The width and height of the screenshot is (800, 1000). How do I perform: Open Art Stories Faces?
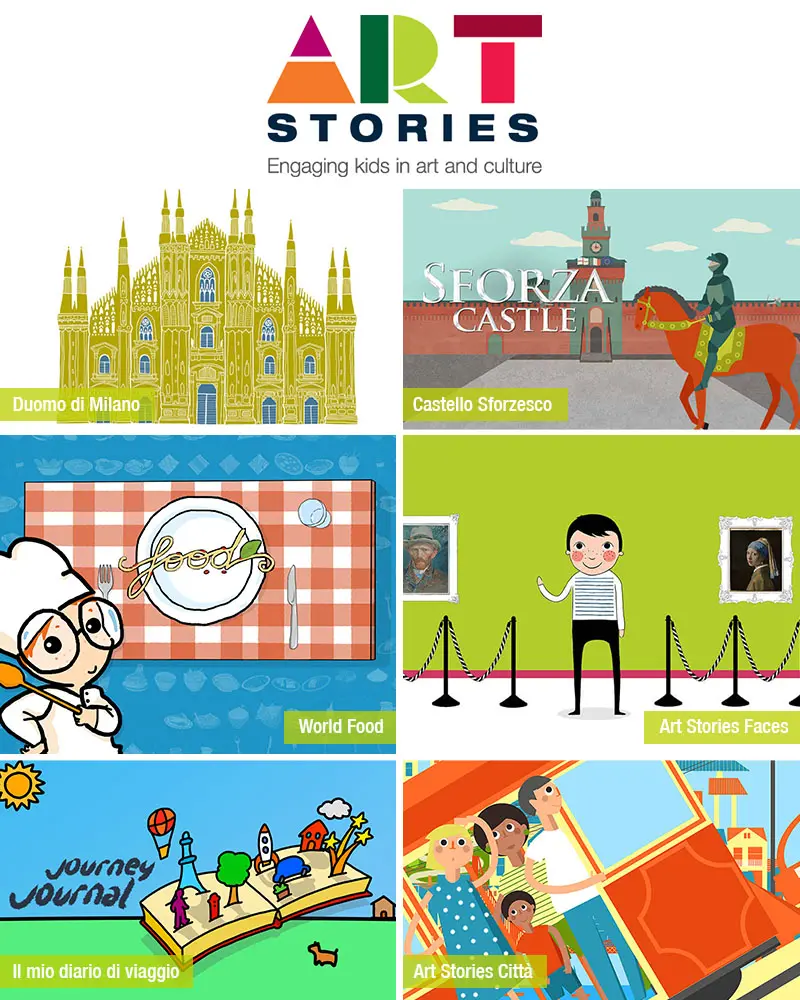click(x=601, y=594)
